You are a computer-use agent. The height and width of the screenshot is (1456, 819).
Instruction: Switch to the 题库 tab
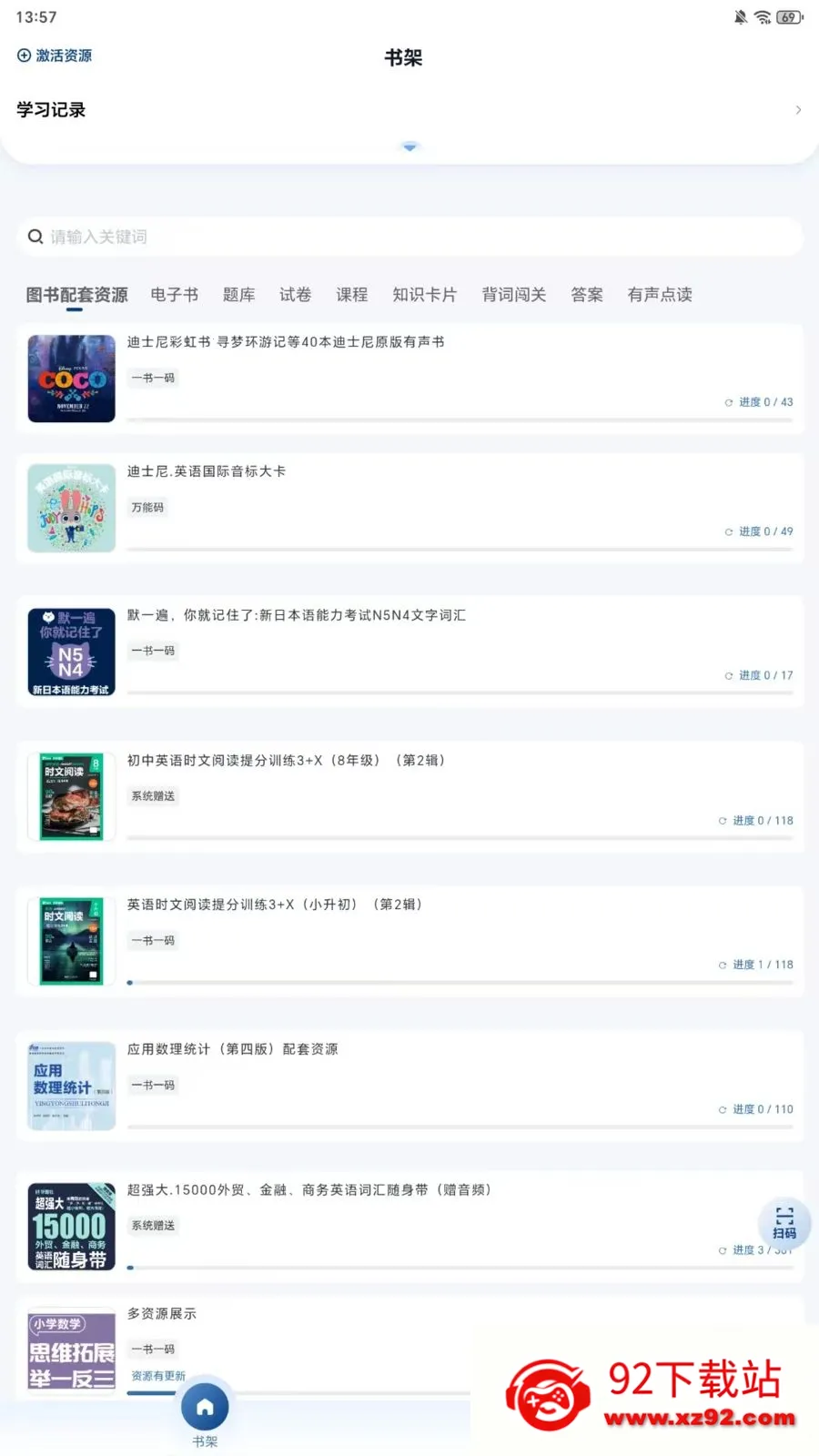coord(238,295)
